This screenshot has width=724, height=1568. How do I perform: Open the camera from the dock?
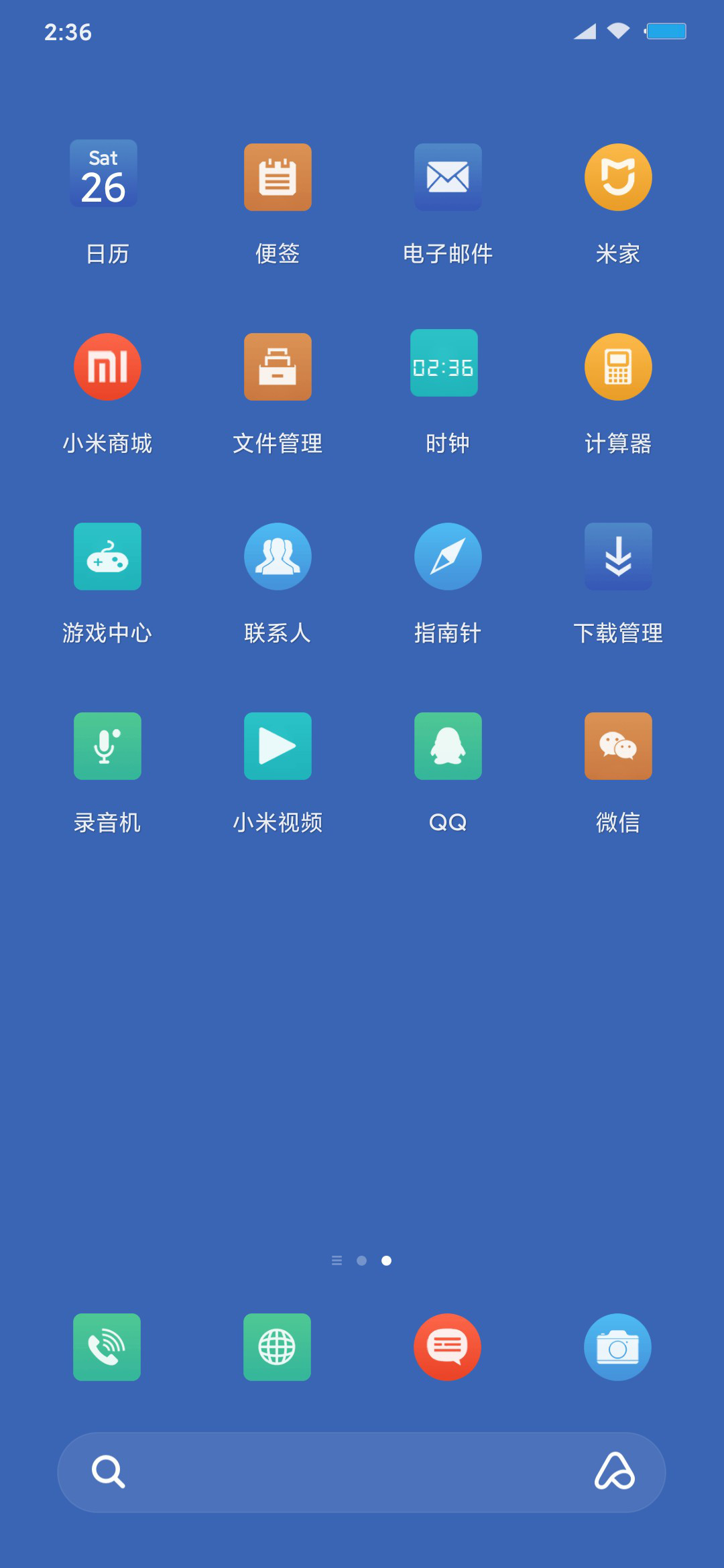tap(617, 1347)
